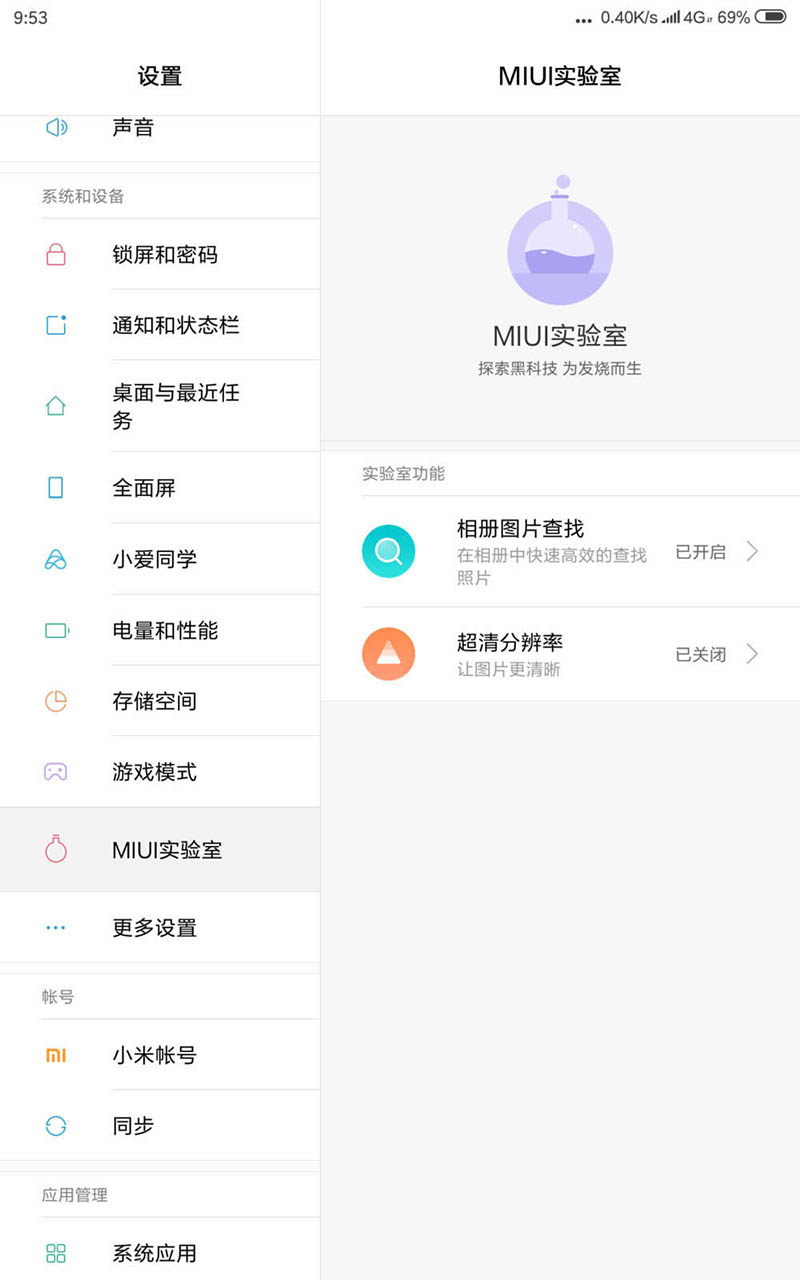Click the 锁屏和密码 lock icon

coord(55,254)
